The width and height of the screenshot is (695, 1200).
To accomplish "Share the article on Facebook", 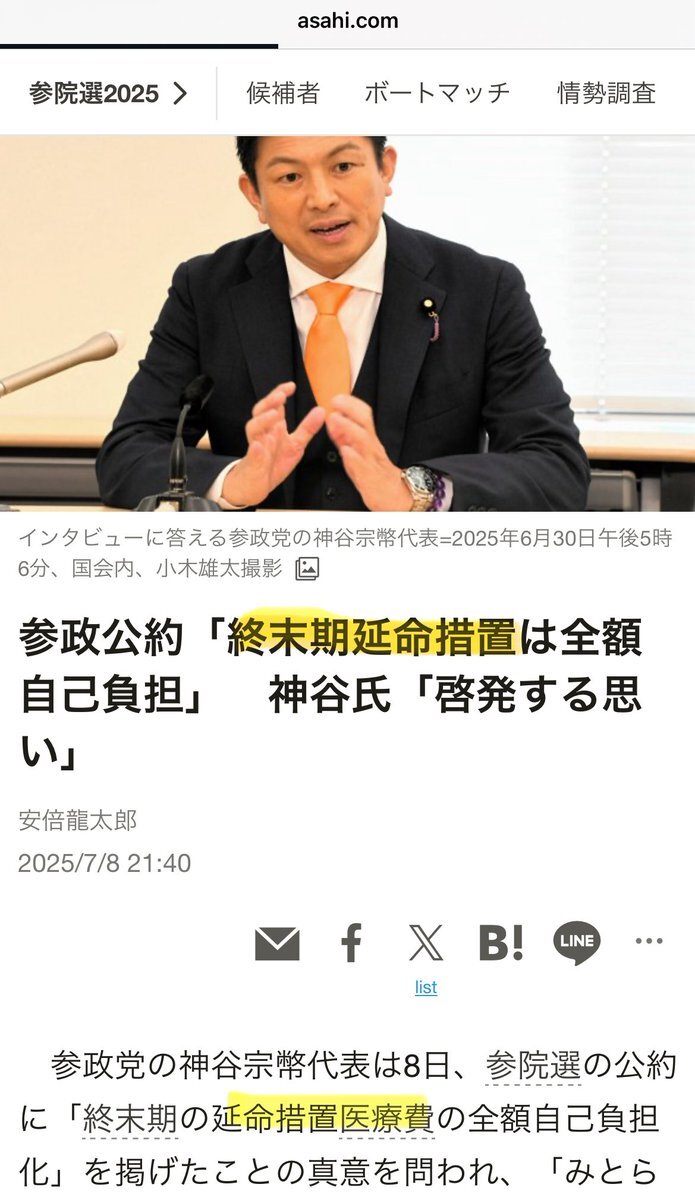I will coord(352,942).
